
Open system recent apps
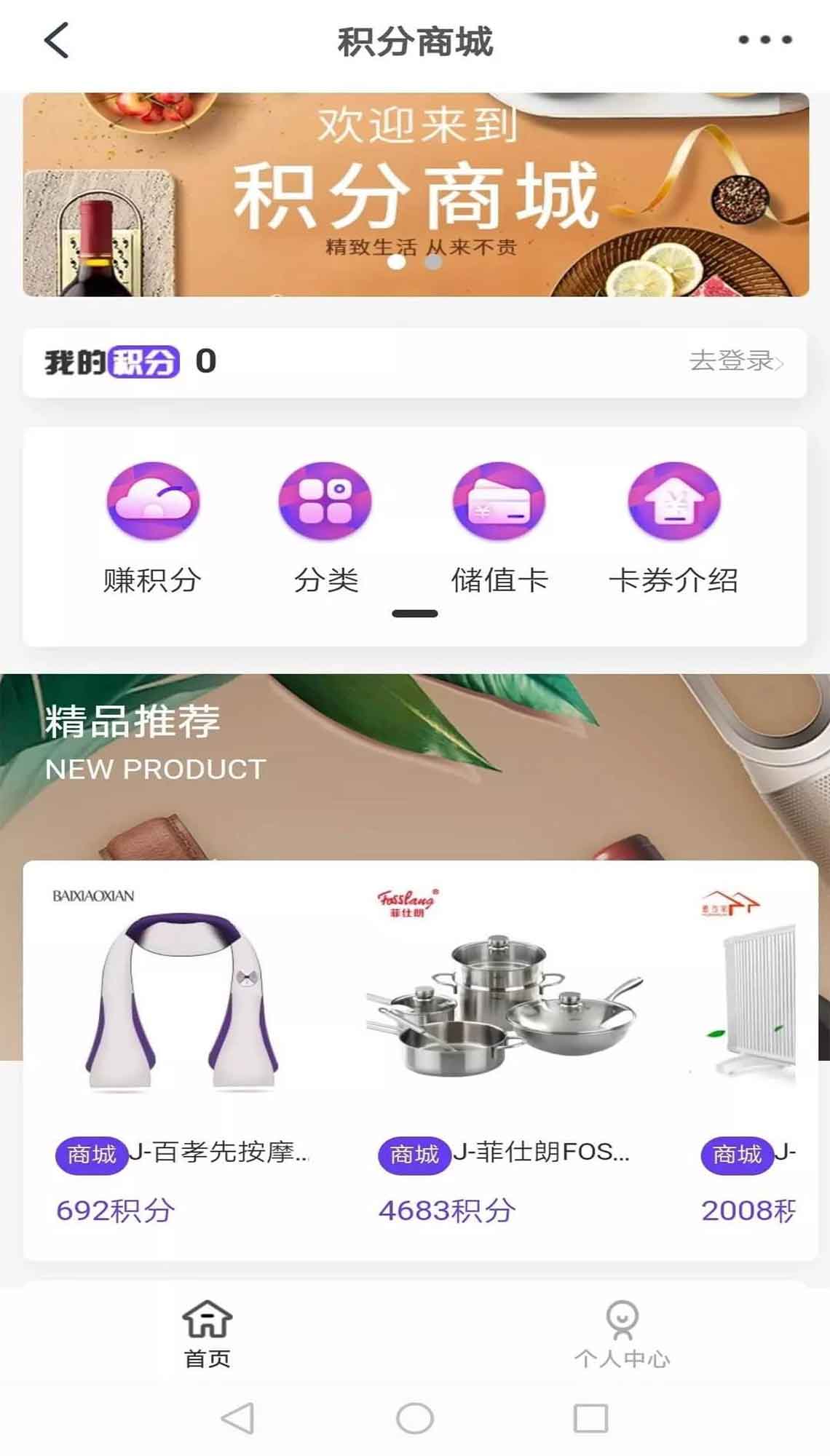click(590, 1418)
